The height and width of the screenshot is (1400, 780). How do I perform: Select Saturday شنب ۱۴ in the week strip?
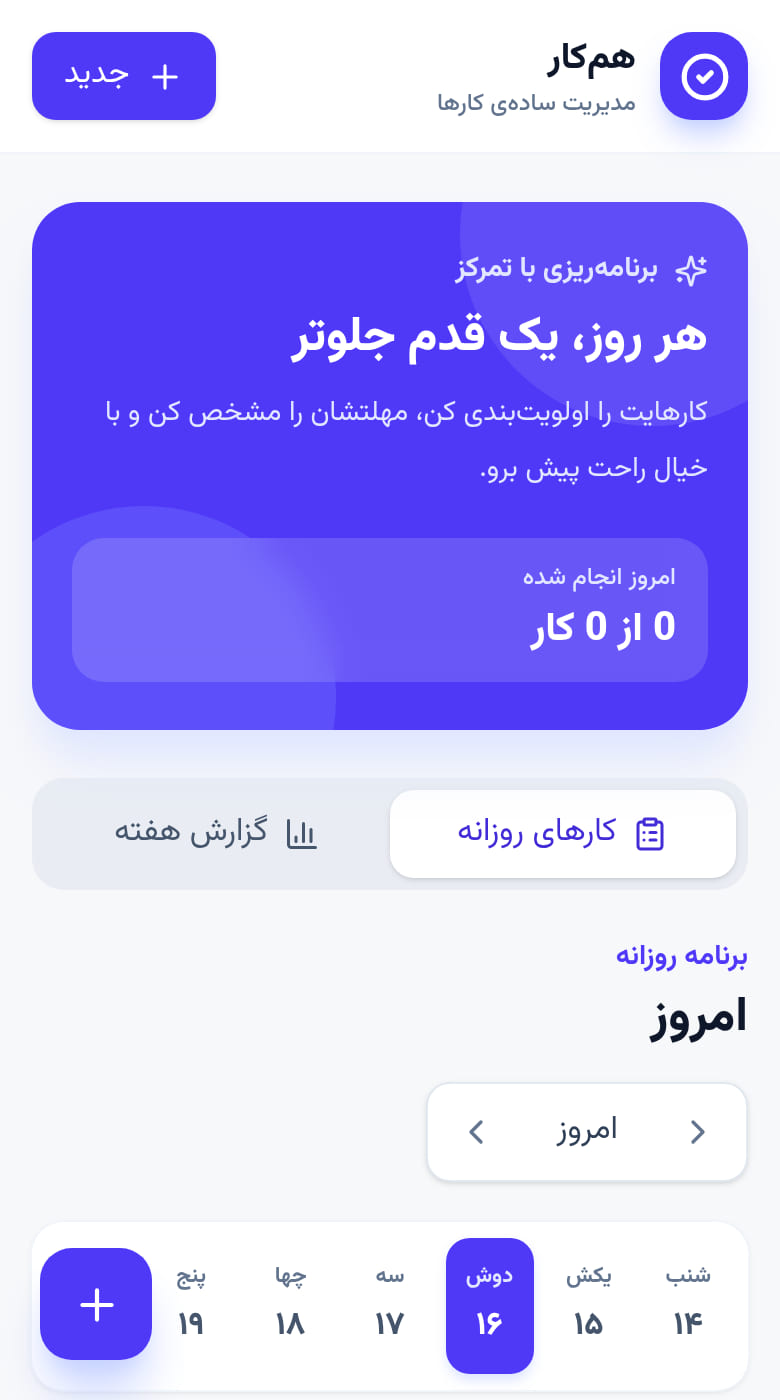[688, 1306]
